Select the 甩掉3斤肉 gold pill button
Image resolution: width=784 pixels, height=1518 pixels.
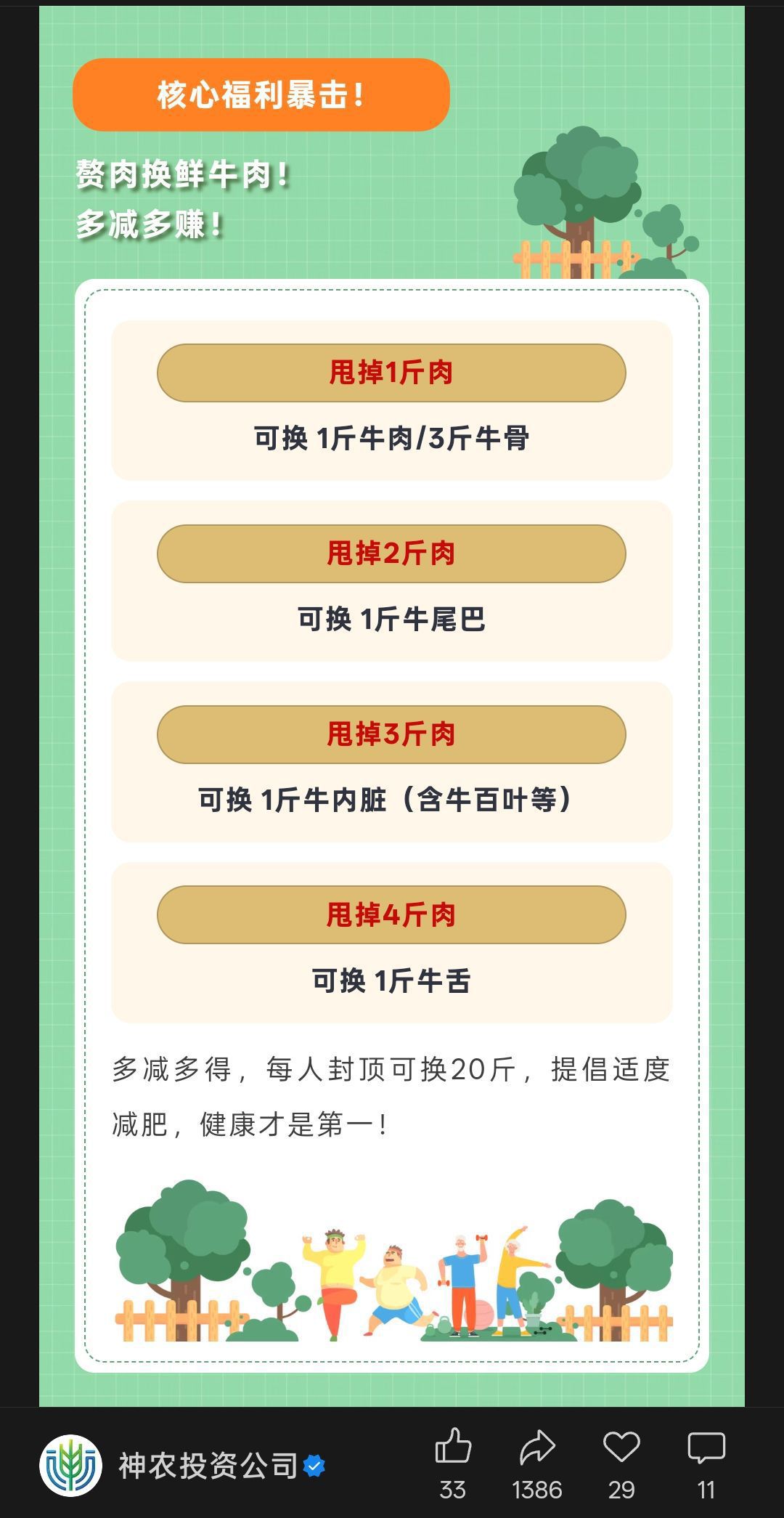pos(391,735)
